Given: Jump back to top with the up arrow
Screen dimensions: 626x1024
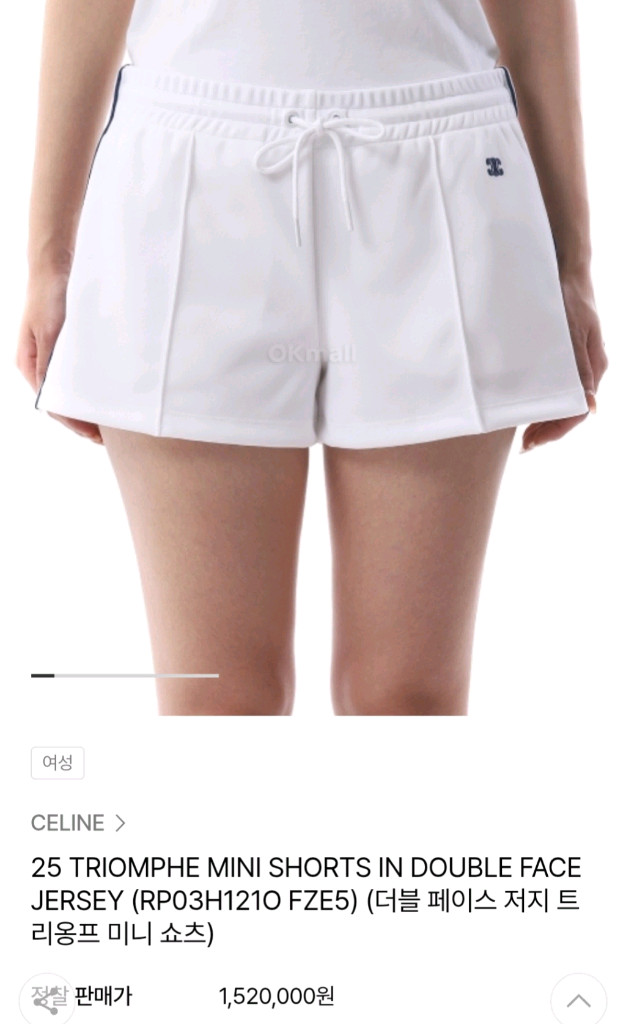Looking at the screenshot, I should (578, 999).
